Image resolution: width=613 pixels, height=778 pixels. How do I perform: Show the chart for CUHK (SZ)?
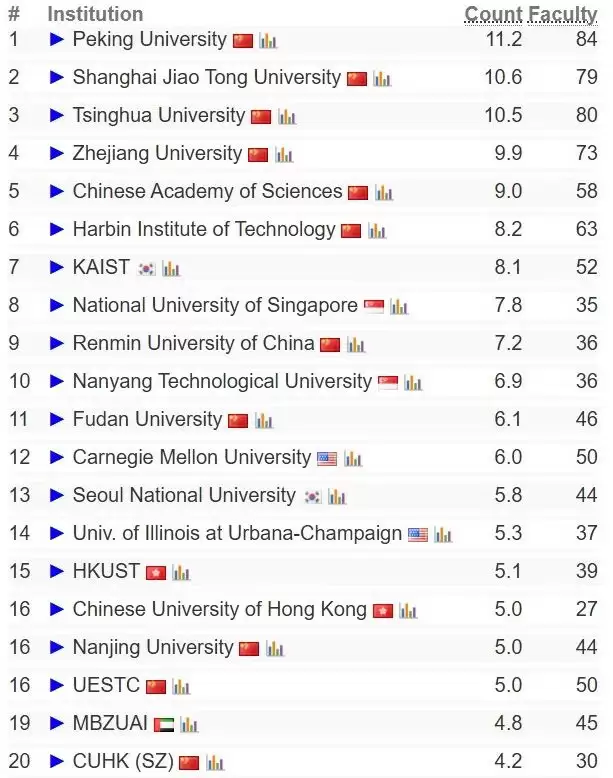point(215,763)
